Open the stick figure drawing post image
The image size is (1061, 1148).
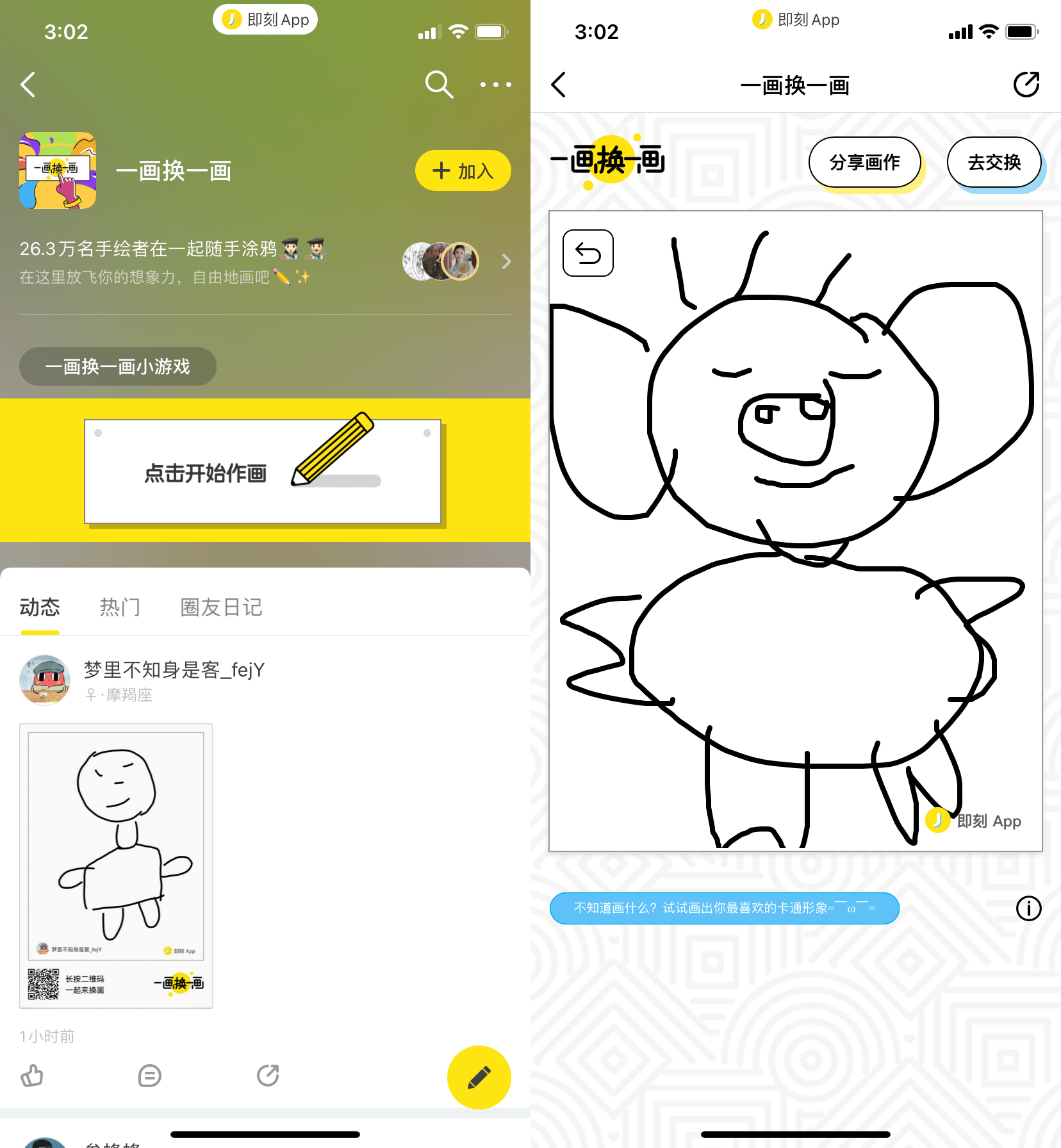116,865
